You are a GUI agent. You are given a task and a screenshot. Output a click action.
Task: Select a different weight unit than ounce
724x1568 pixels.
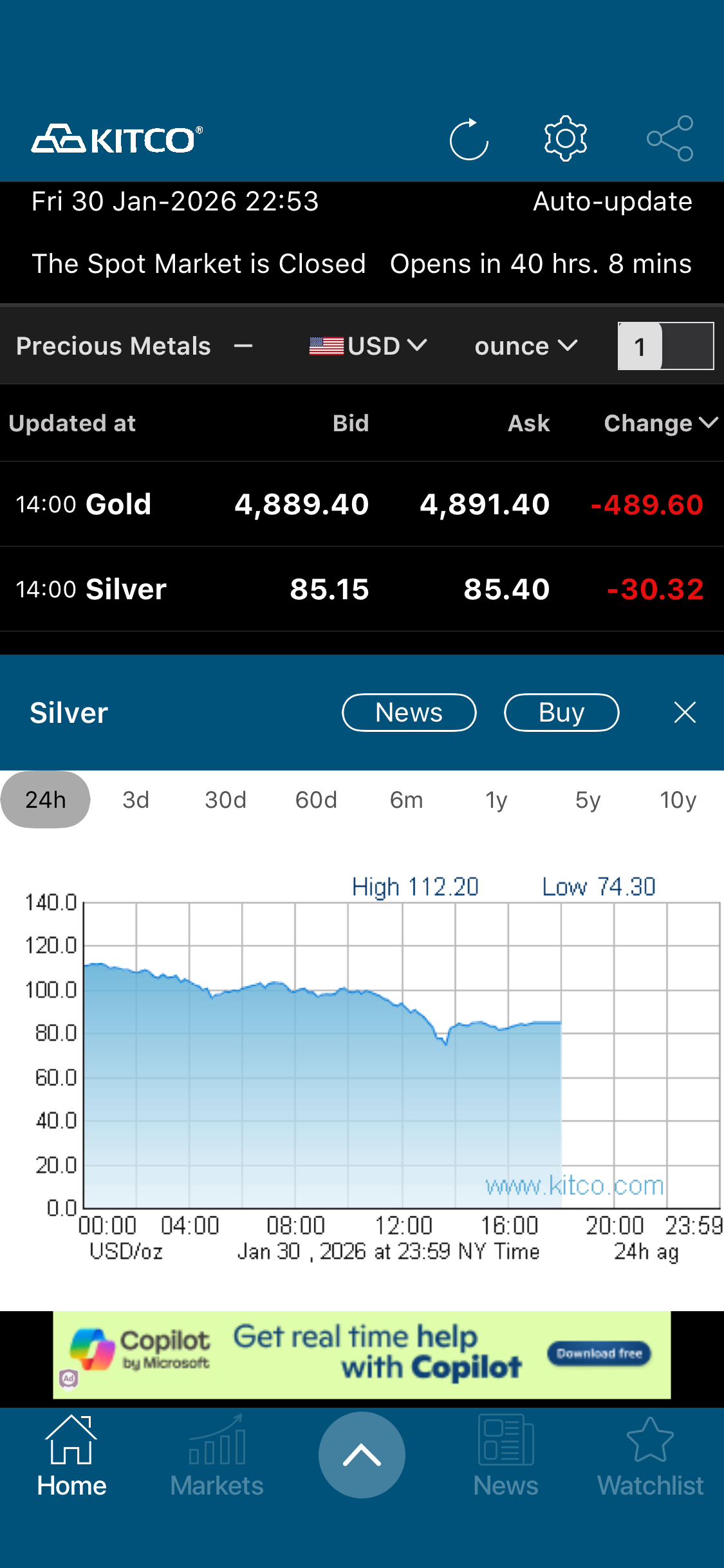point(525,346)
